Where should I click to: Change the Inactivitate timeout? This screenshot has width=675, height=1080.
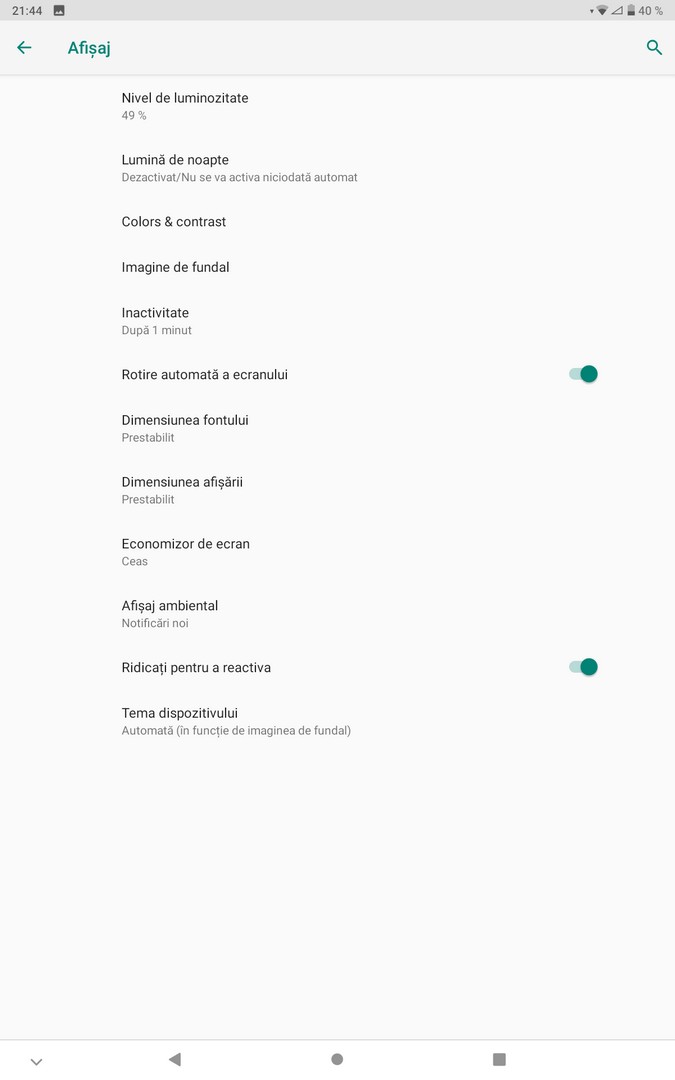pyautogui.click(x=338, y=321)
